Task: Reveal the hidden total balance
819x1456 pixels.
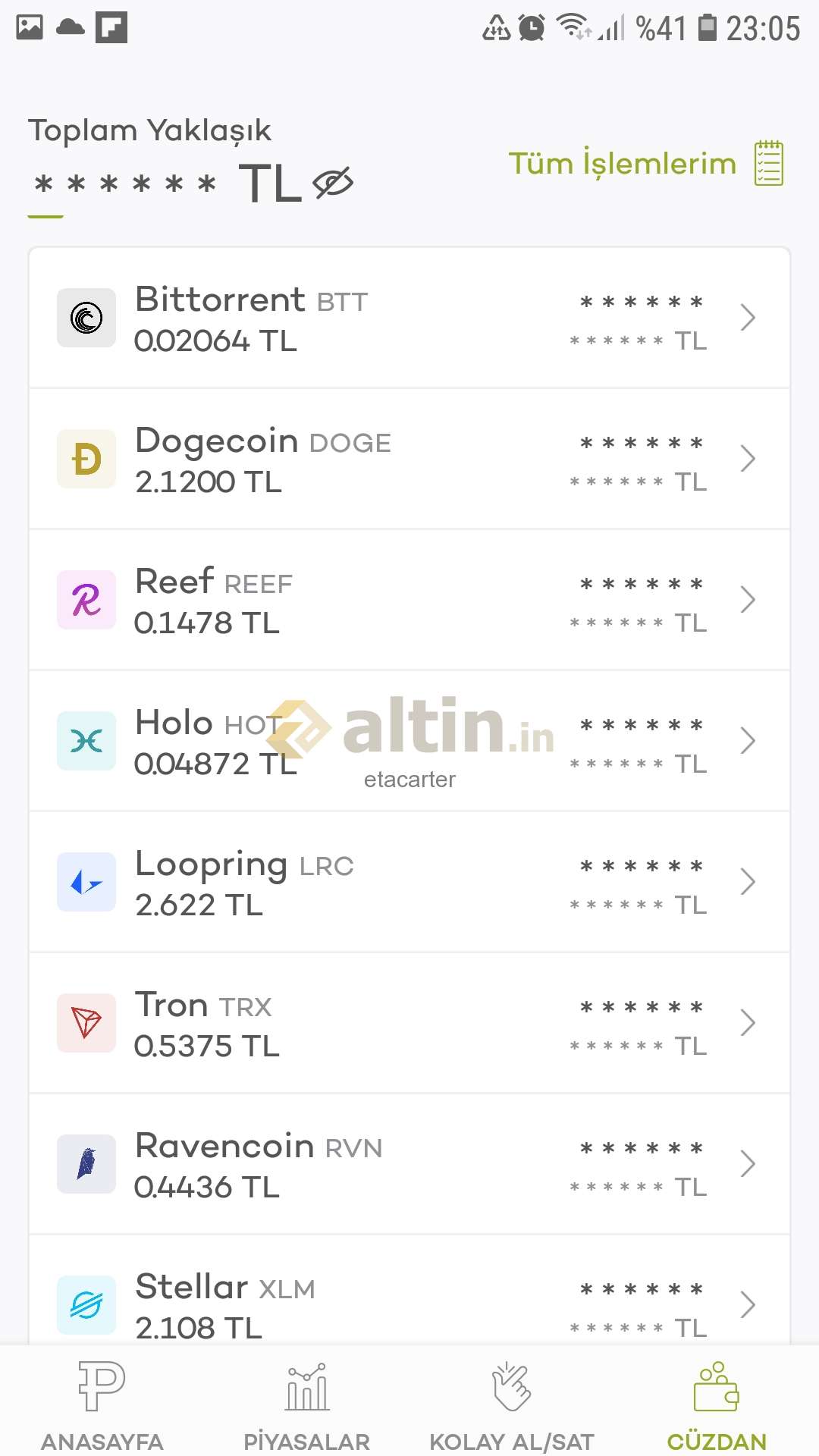Action: [333, 183]
